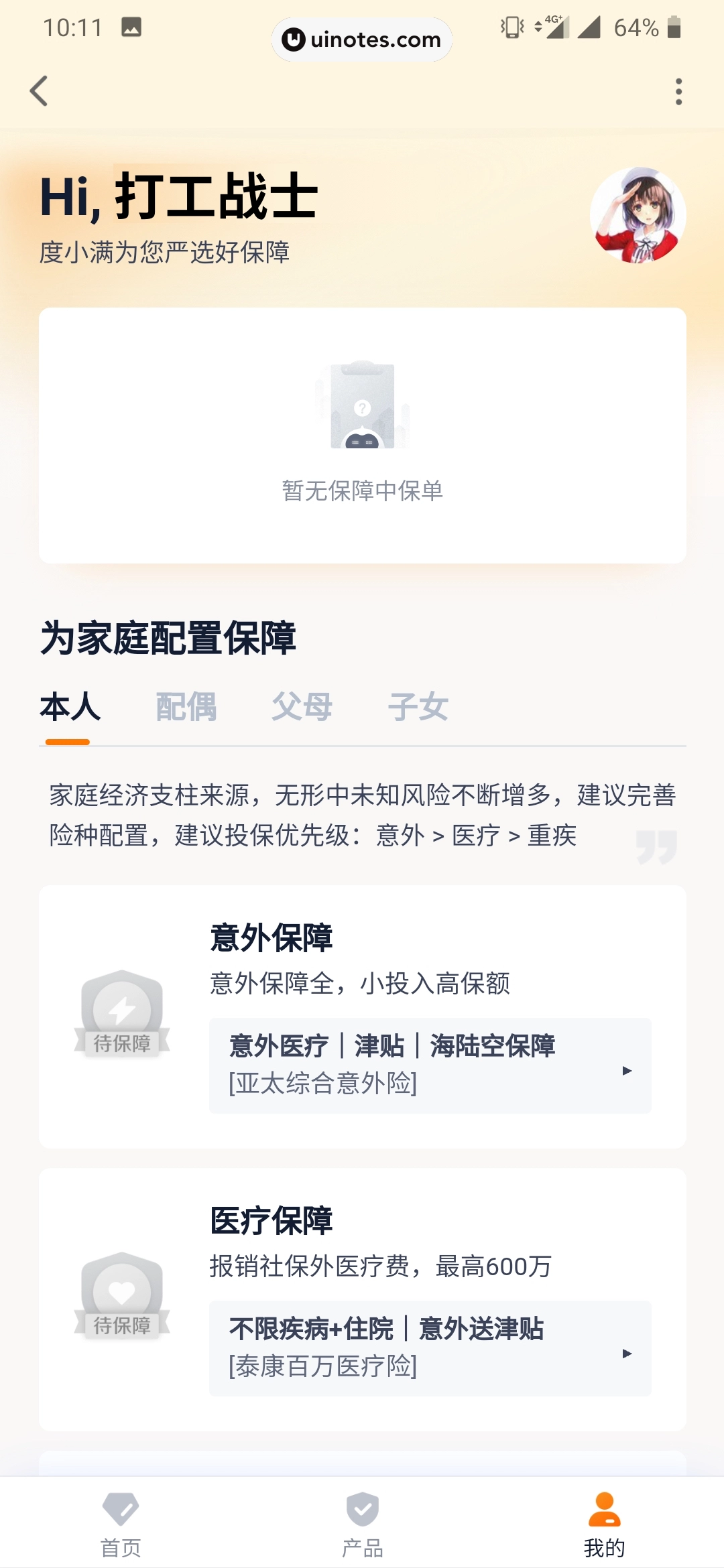Tap the back arrow at top left
The image size is (724, 1568).
tap(38, 92)
